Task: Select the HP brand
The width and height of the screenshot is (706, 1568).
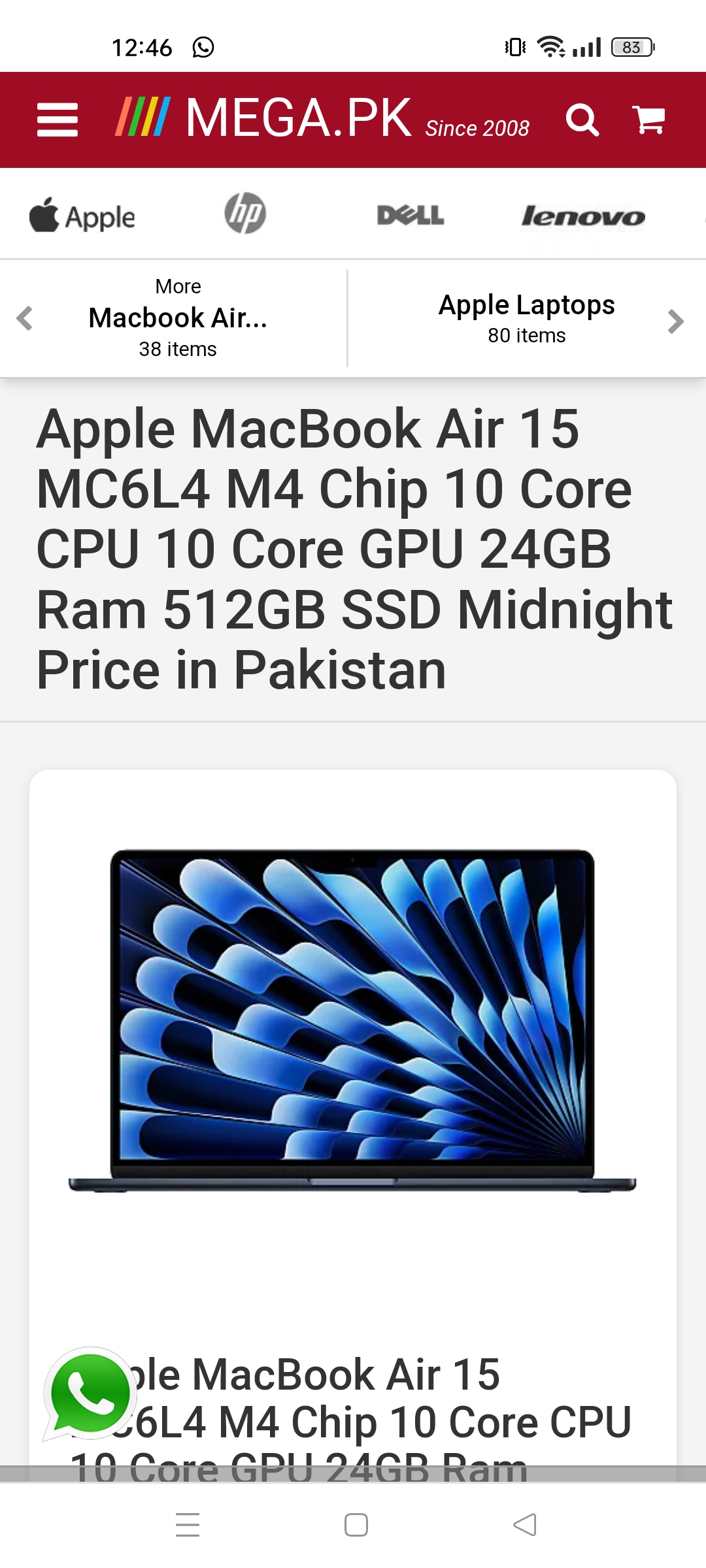Action: (x=245, y=214)
